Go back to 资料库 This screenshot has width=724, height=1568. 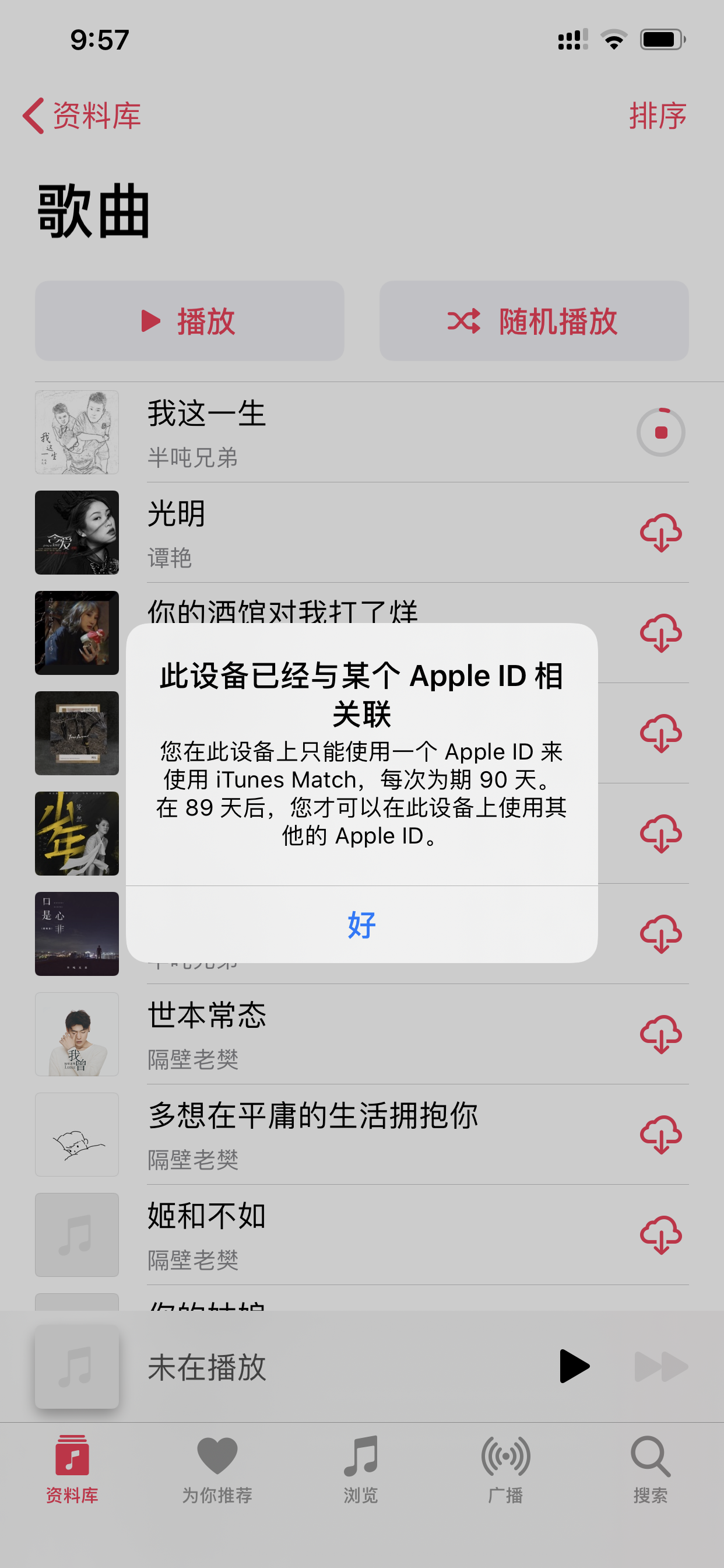[x=82, y=116]
